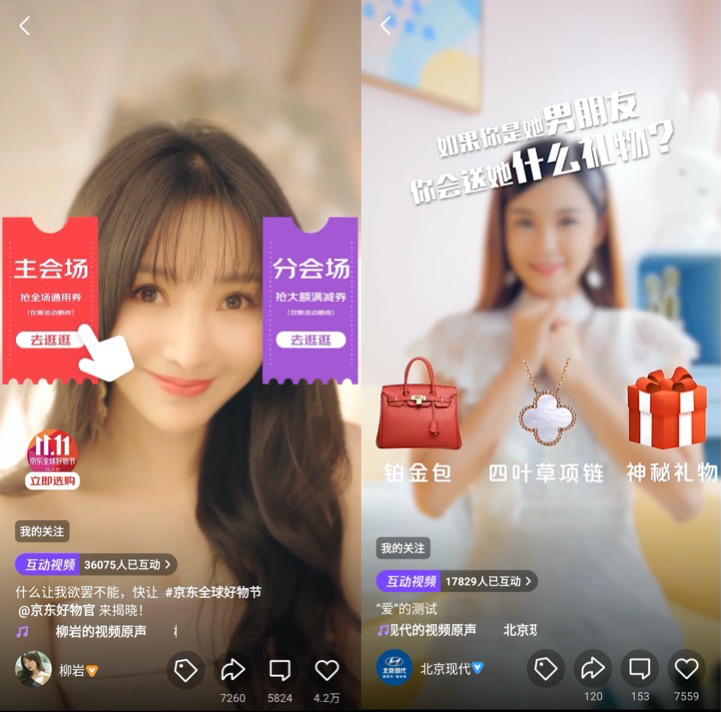Tap 立即选购 under the 11.11 badge
Image resolution: width=721 pixels, height=712 pixels.
(52, 481)
